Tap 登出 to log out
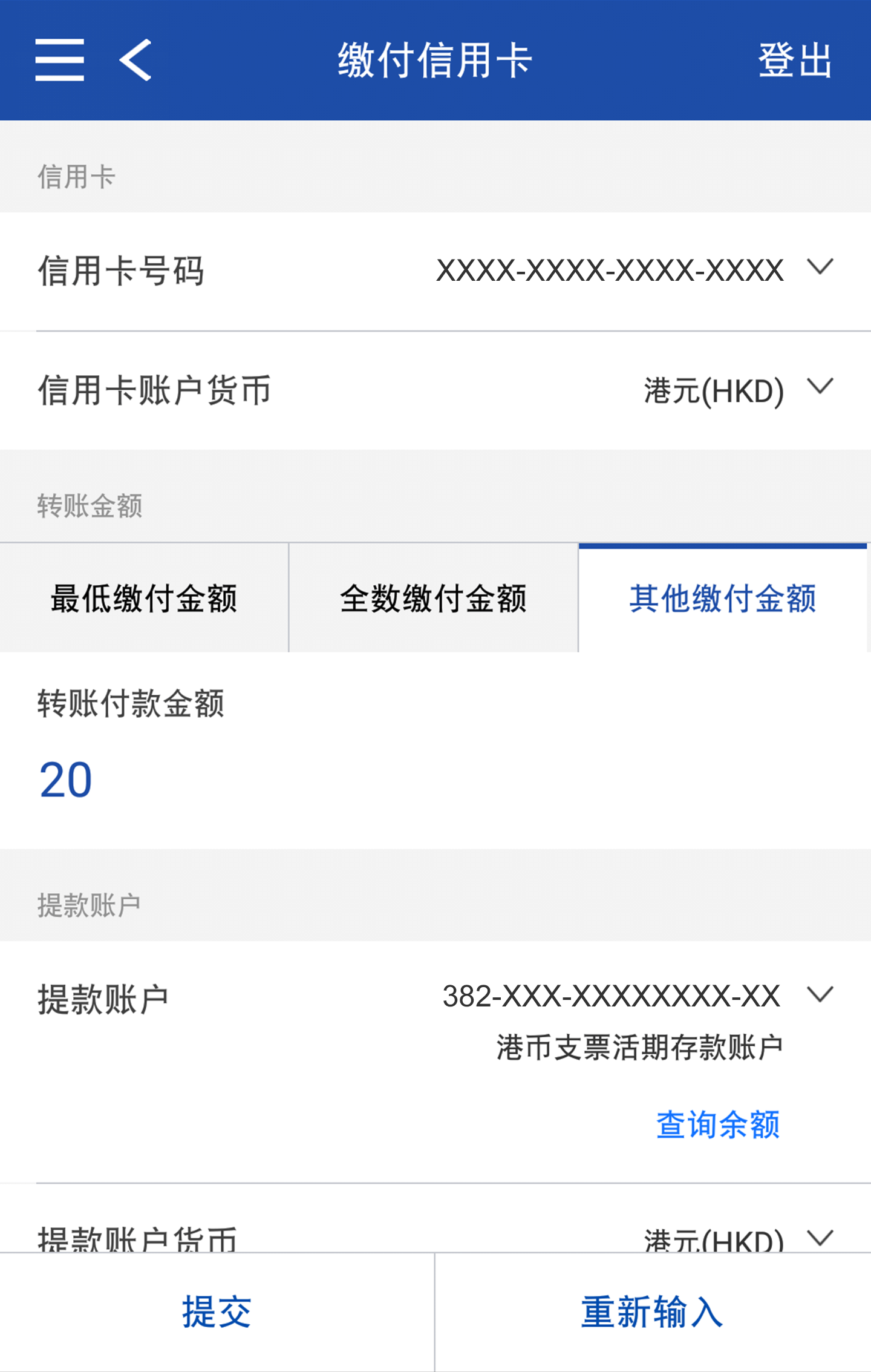 coord(795,60)
